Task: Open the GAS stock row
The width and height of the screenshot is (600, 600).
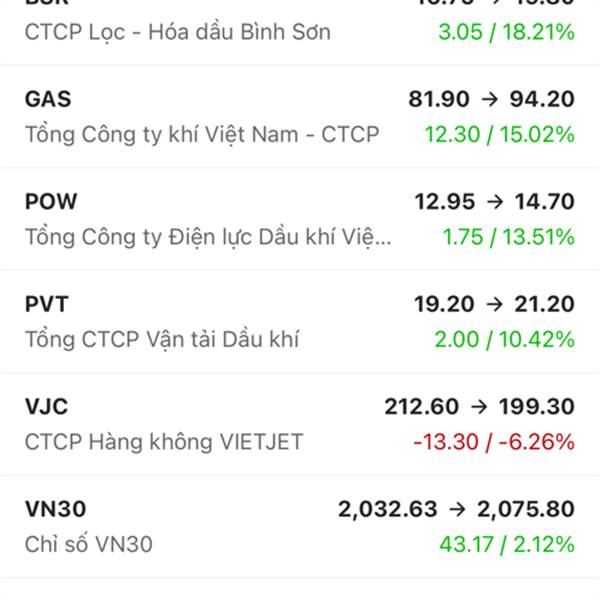Action: (x=300, y=116)
